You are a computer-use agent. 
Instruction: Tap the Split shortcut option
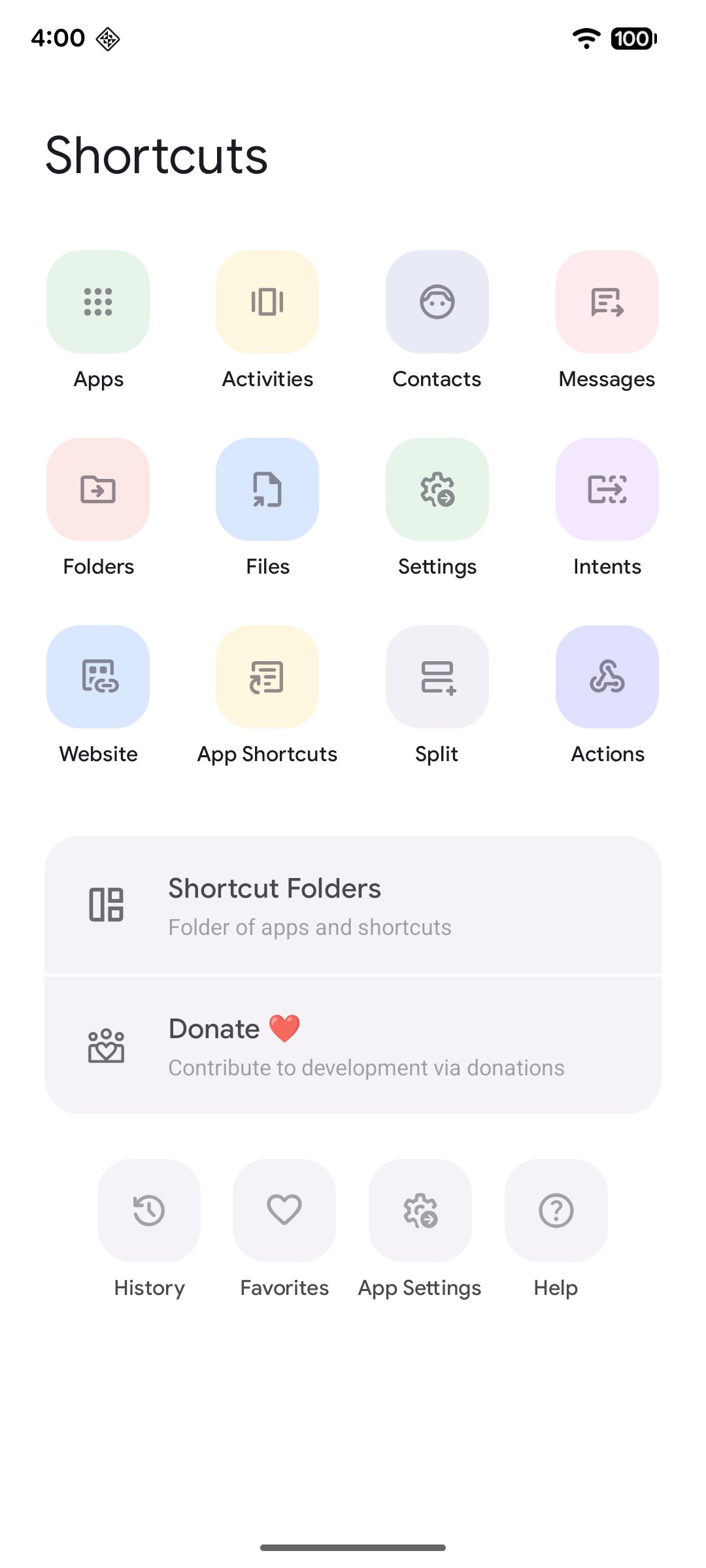tap(437, 677)
